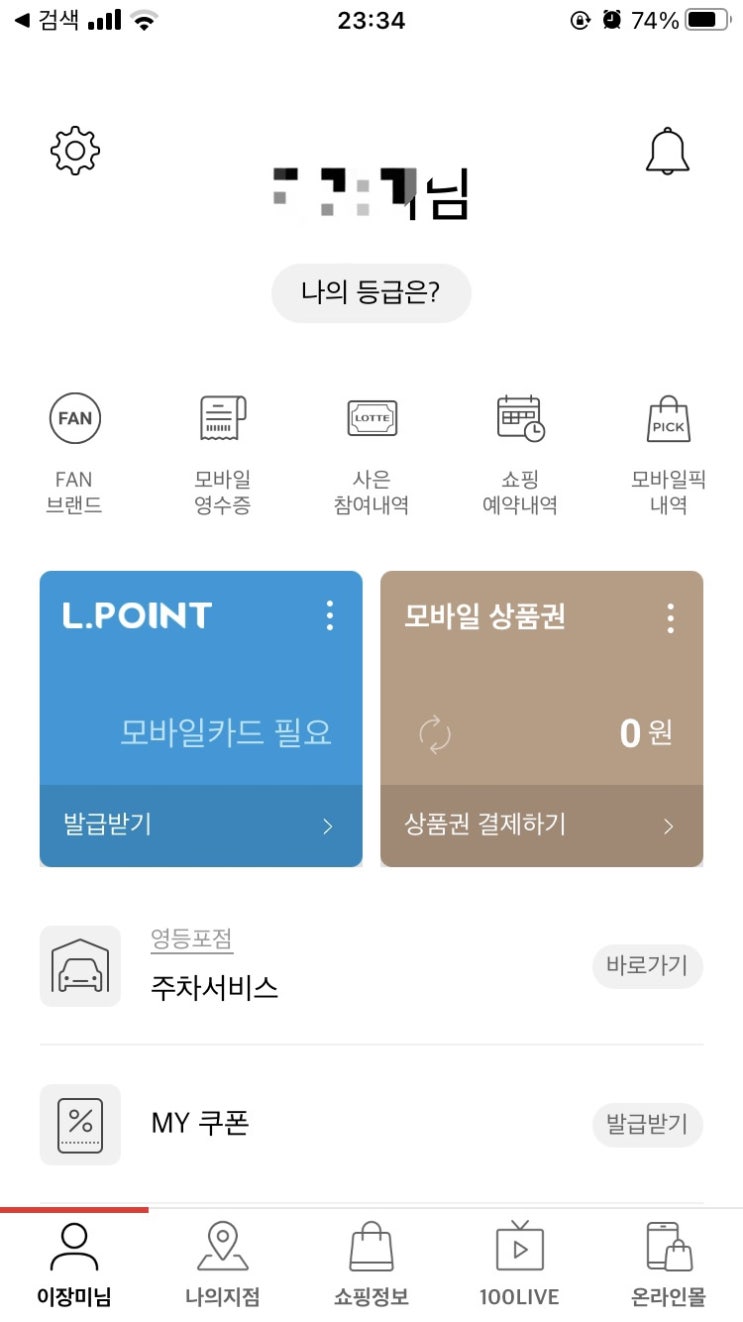Change the 영등포점 branch link

click(x=191, y=940)
